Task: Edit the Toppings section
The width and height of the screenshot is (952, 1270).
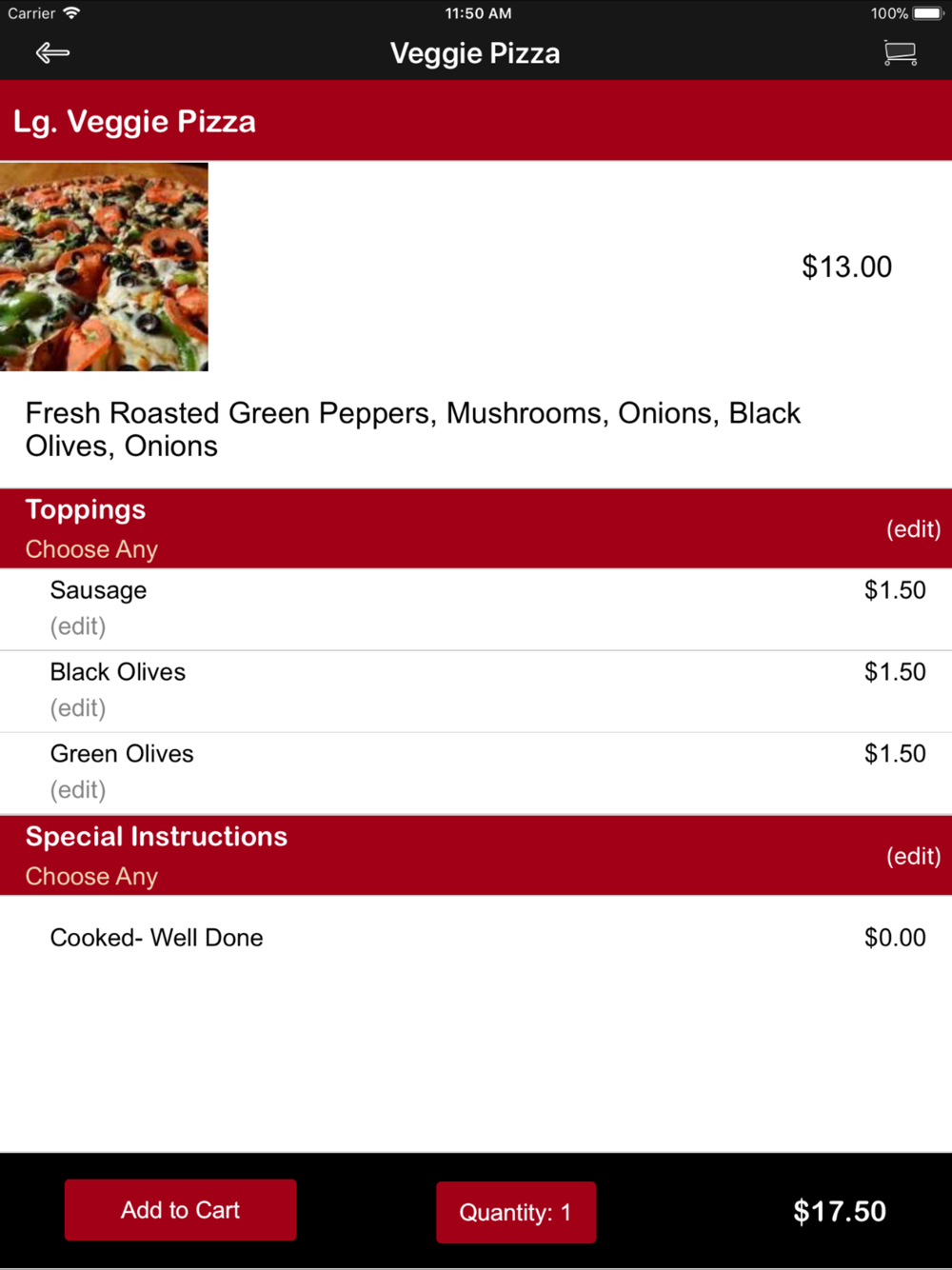Action: click(x=913, y=529)
